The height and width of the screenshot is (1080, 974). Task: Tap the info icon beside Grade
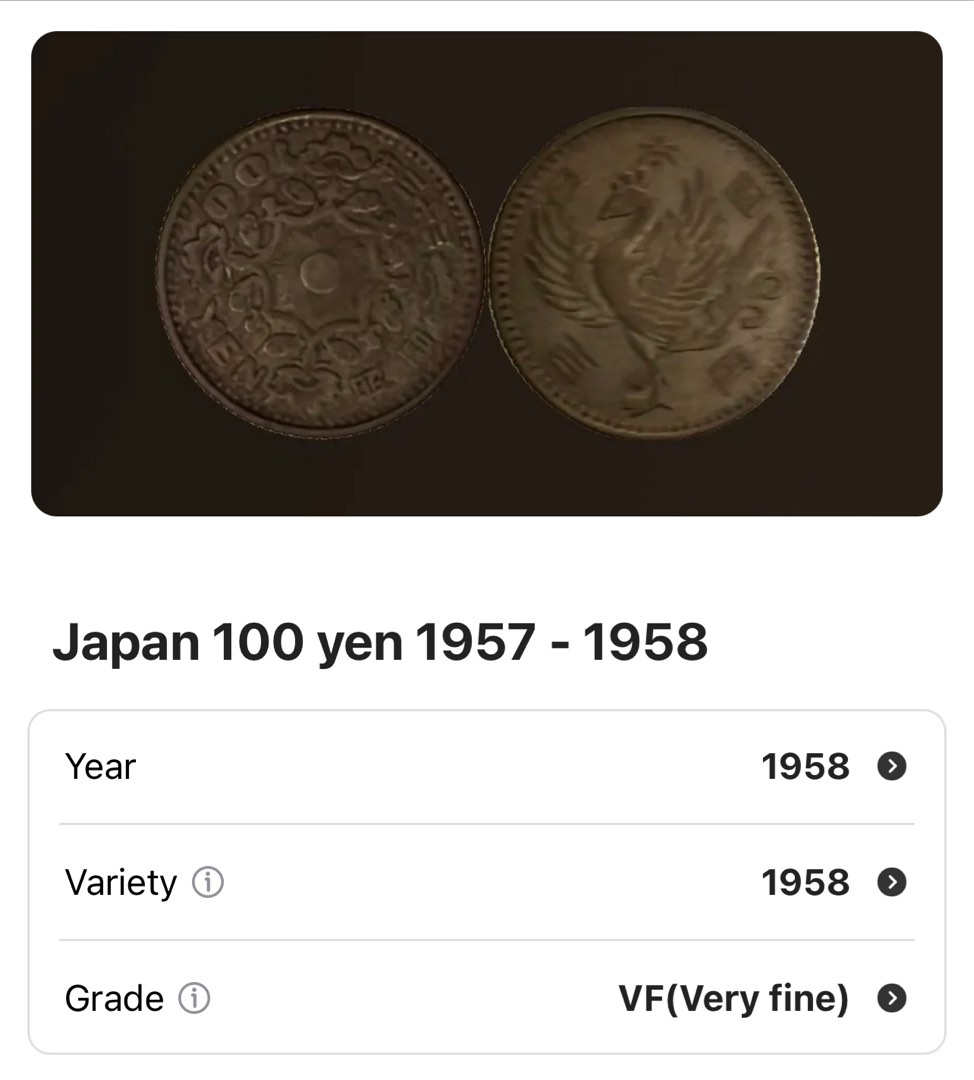[x=196, y=998]
